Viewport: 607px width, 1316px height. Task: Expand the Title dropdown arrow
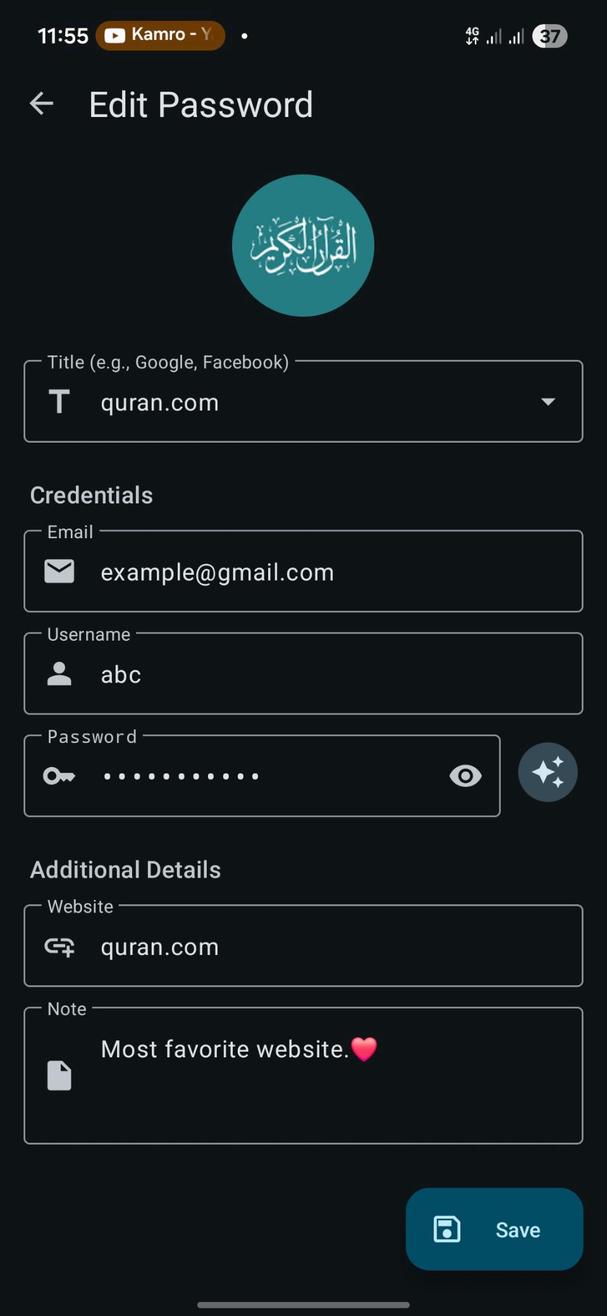pyautogui.click(x=547, y=402)
